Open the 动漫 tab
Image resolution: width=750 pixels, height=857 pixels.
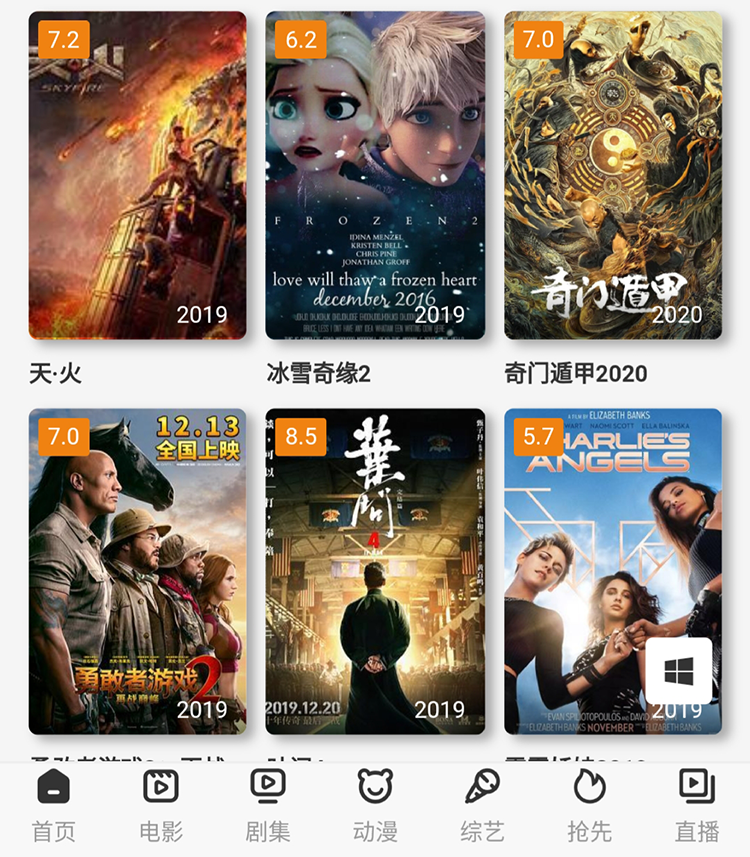pos(375,806)
